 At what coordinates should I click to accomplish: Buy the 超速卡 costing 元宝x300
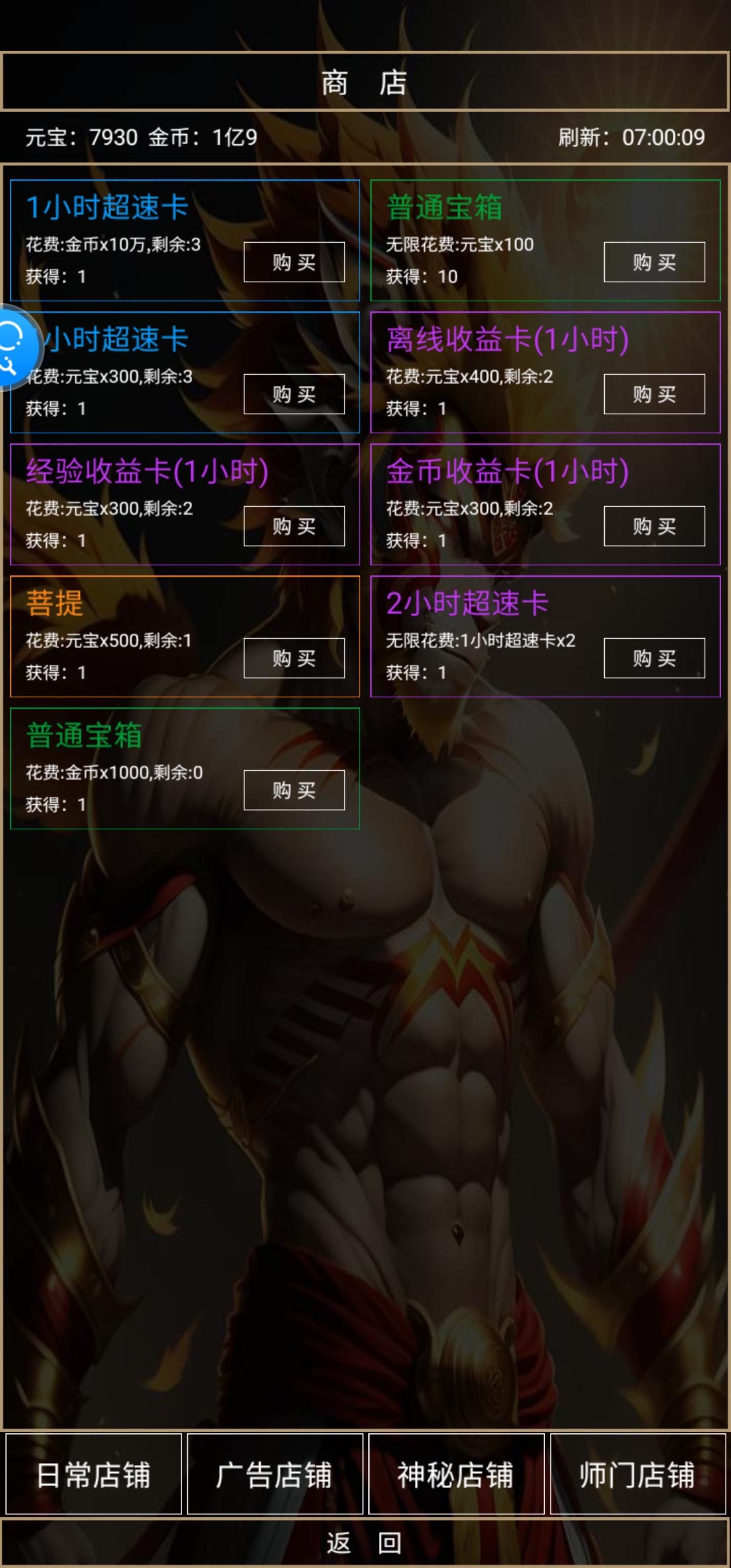click(x=294, y=395)
